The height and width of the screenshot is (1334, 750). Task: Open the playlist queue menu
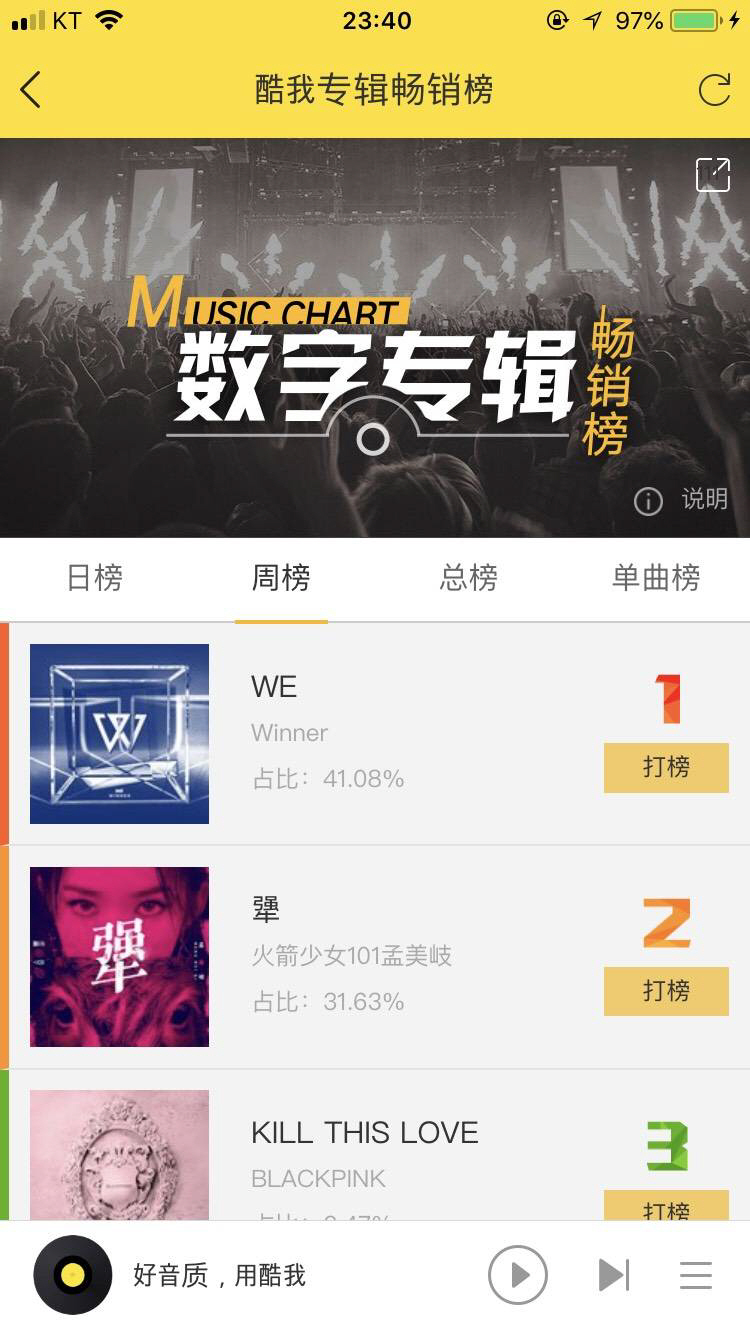(x=695, y=1275)
